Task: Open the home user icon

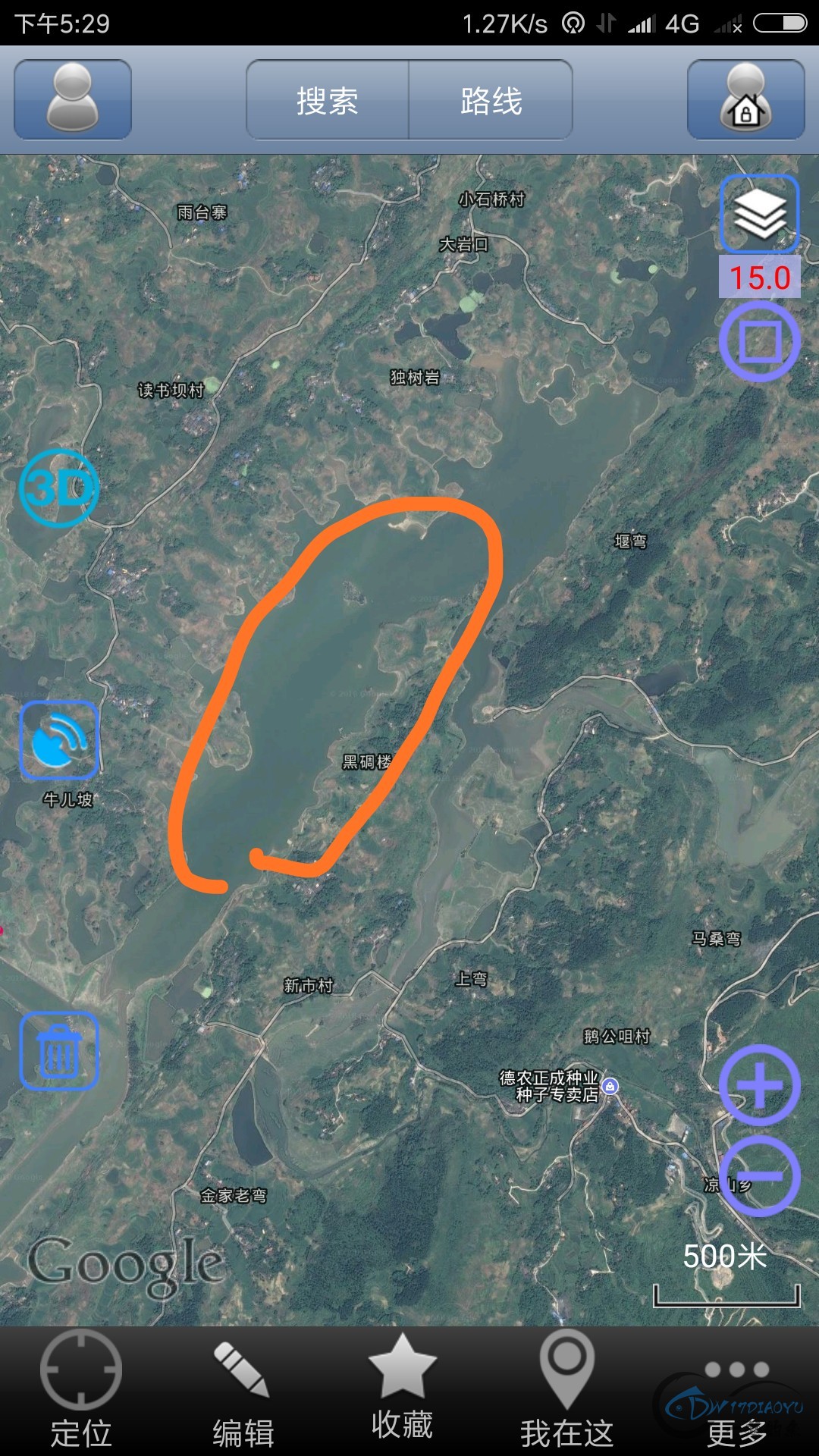Action: (x=745, y=99)
